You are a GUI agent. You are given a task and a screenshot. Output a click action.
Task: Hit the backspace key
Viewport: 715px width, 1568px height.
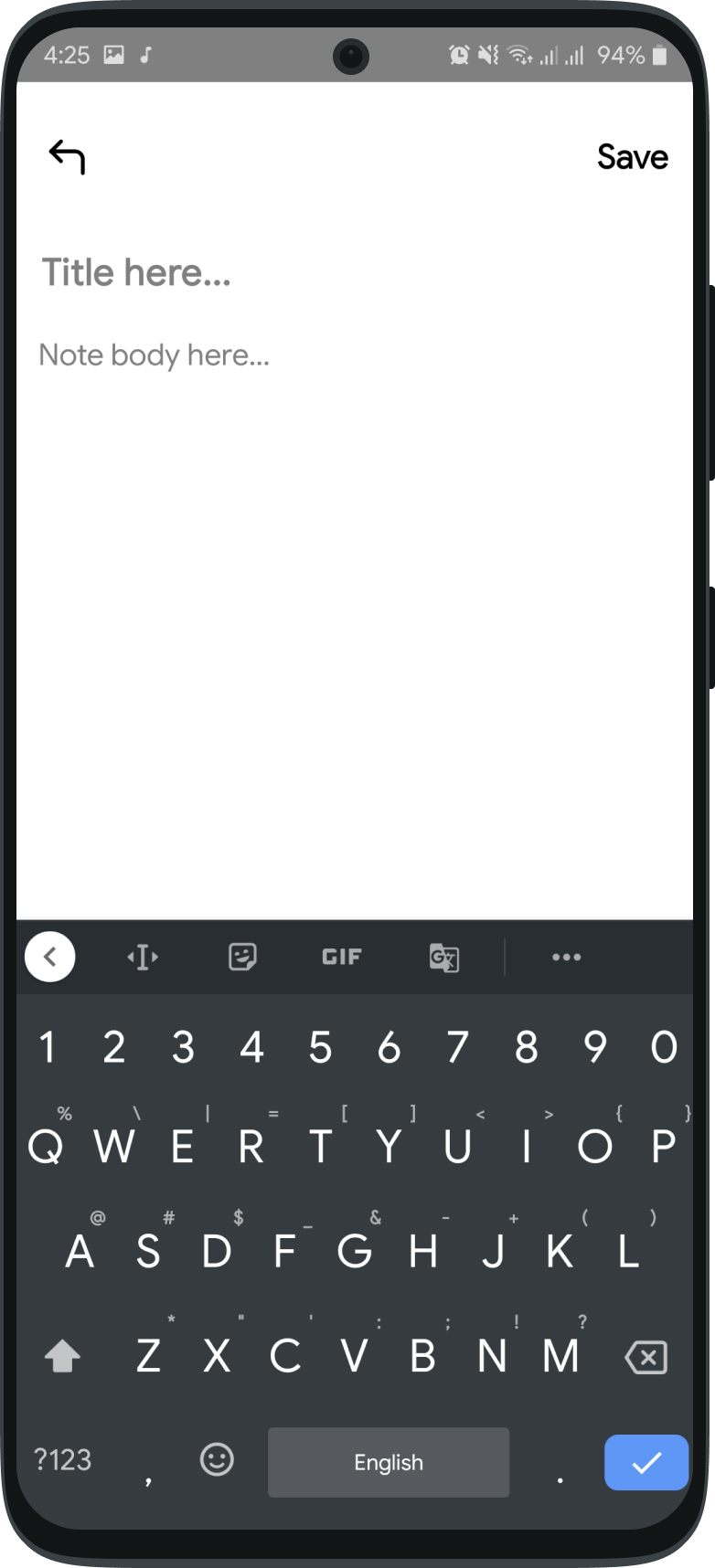coord(646,1357)
